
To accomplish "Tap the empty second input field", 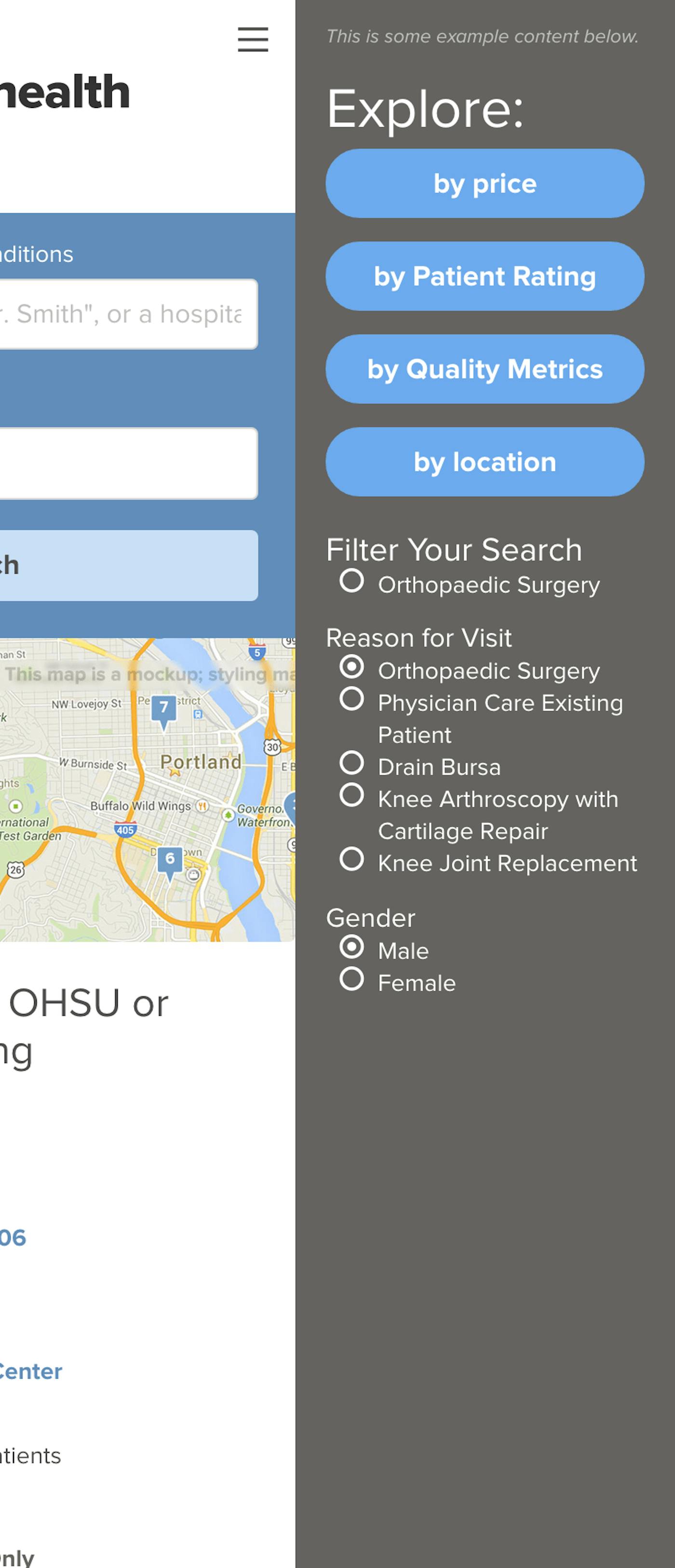I will point(128,463).
